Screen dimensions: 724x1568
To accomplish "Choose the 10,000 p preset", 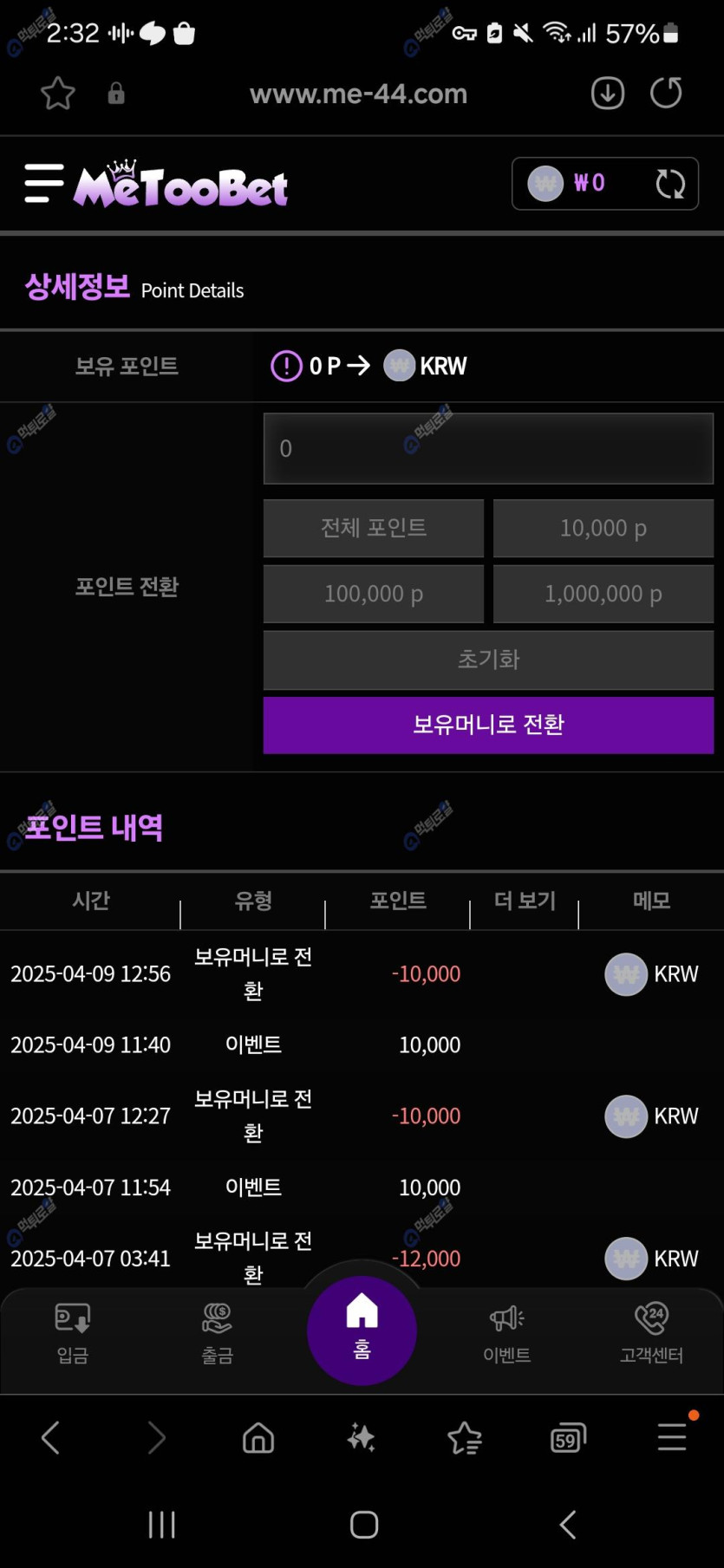I will point(603,528).
